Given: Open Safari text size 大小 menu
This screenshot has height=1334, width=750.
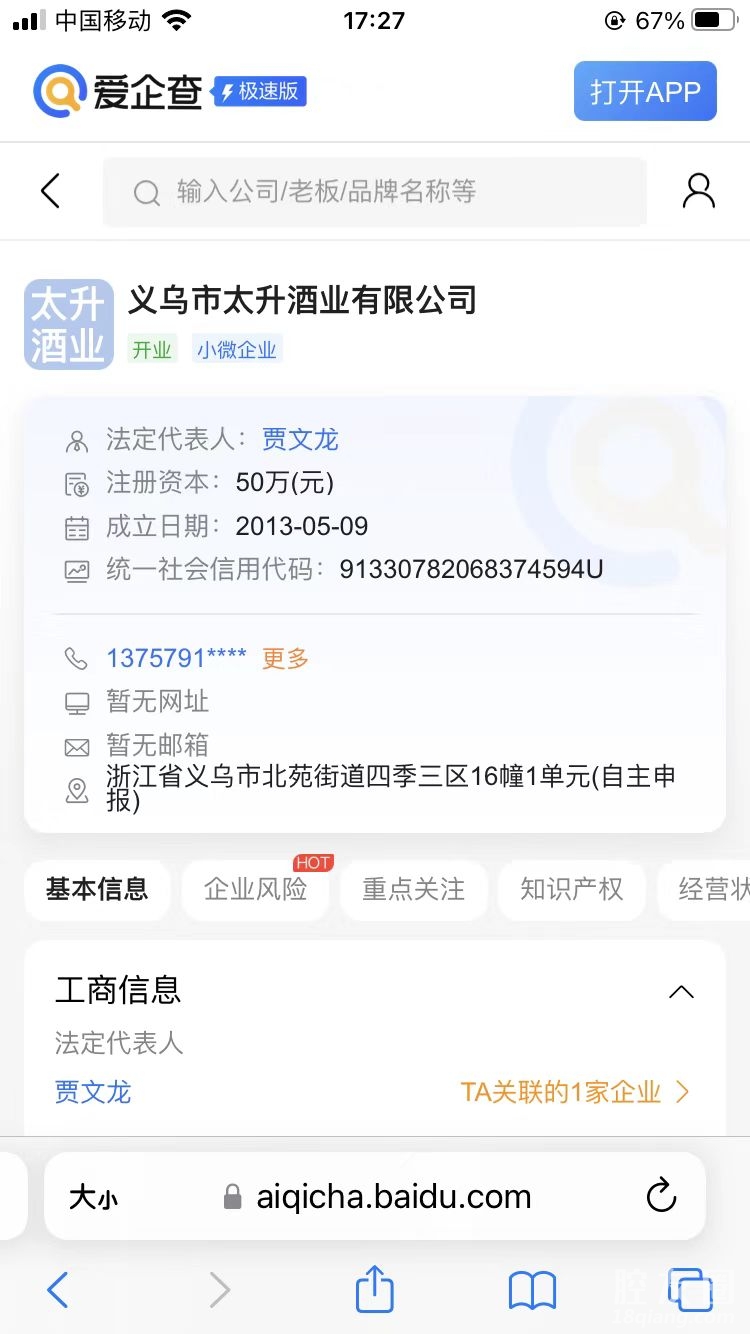Looking at the screenshot, I should tap(95, 1197).
